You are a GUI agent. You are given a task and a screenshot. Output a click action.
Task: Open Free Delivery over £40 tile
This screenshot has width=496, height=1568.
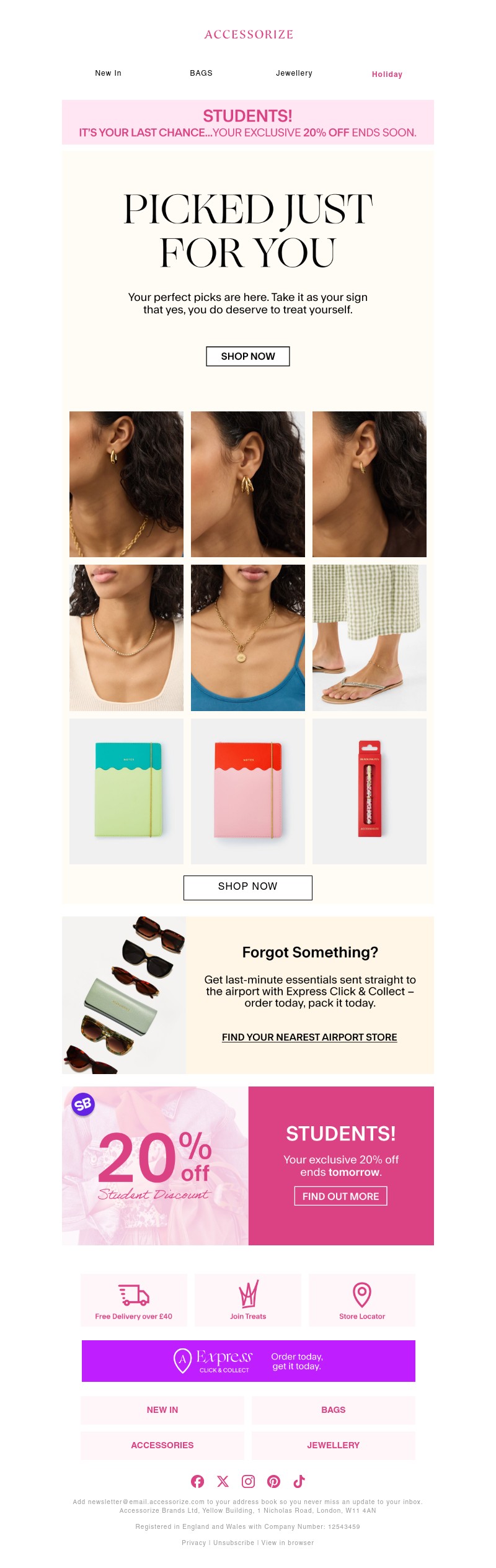(134, 1300)
